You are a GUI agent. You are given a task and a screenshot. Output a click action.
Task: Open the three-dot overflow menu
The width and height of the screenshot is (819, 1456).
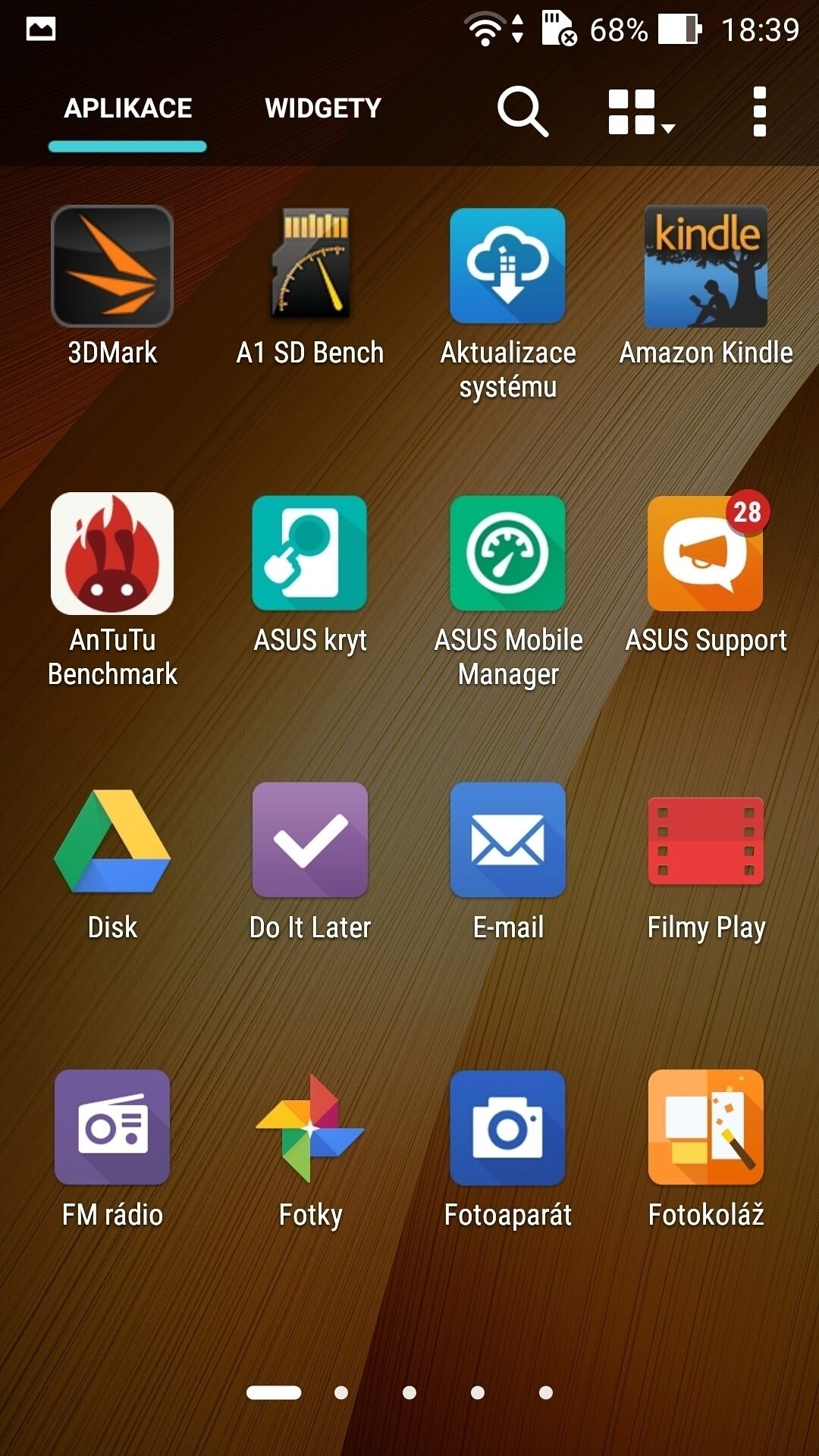(x=759, y=112)
